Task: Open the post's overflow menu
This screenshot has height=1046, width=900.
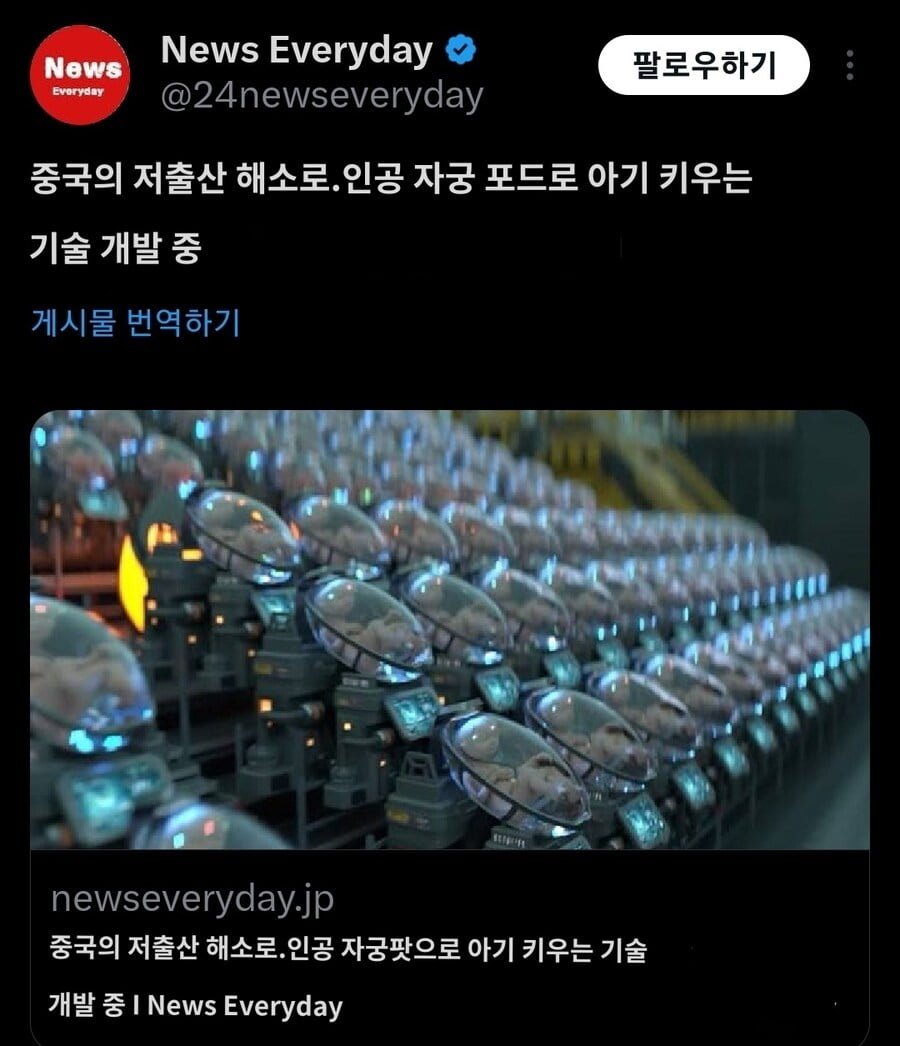Action: coord(849,66)
